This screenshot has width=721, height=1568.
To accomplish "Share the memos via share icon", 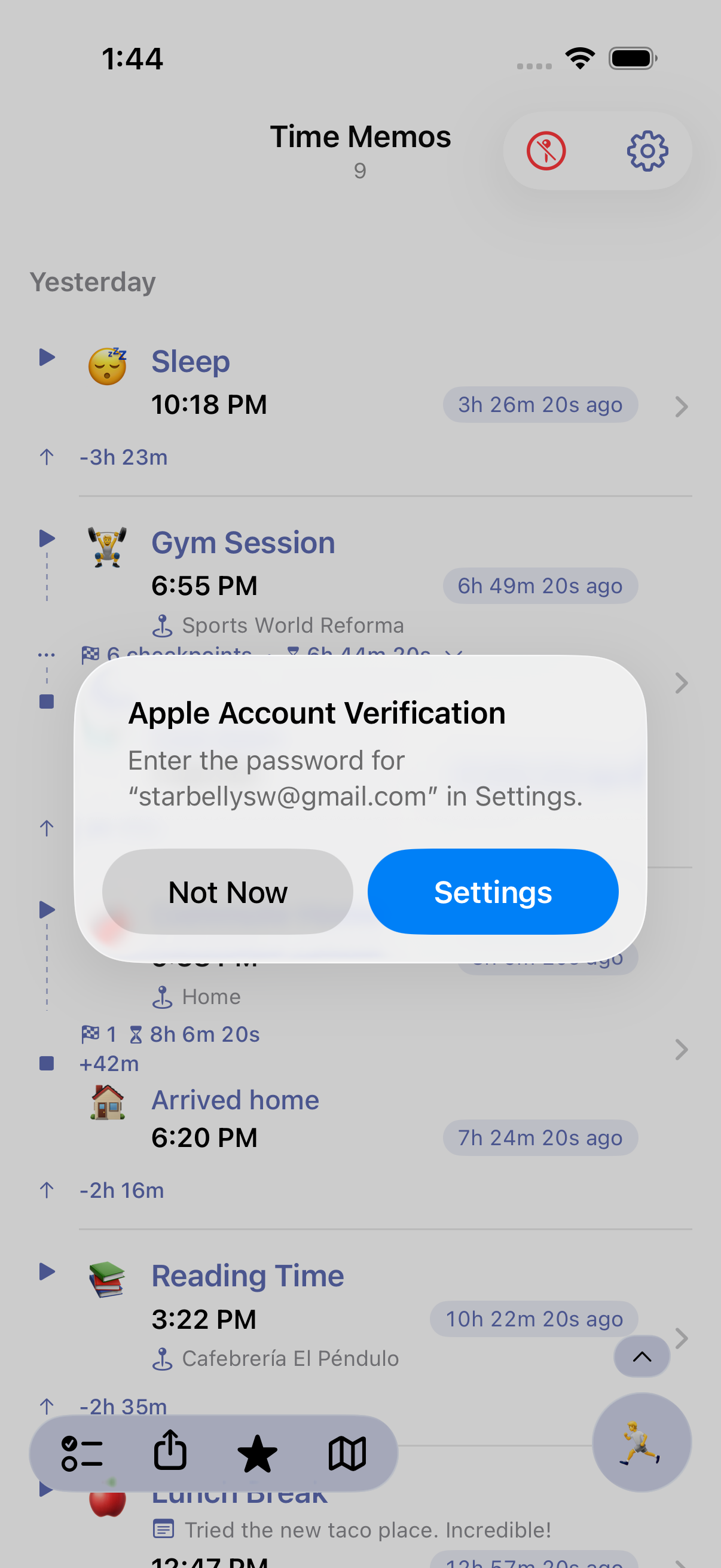I will click(170, 1451).
